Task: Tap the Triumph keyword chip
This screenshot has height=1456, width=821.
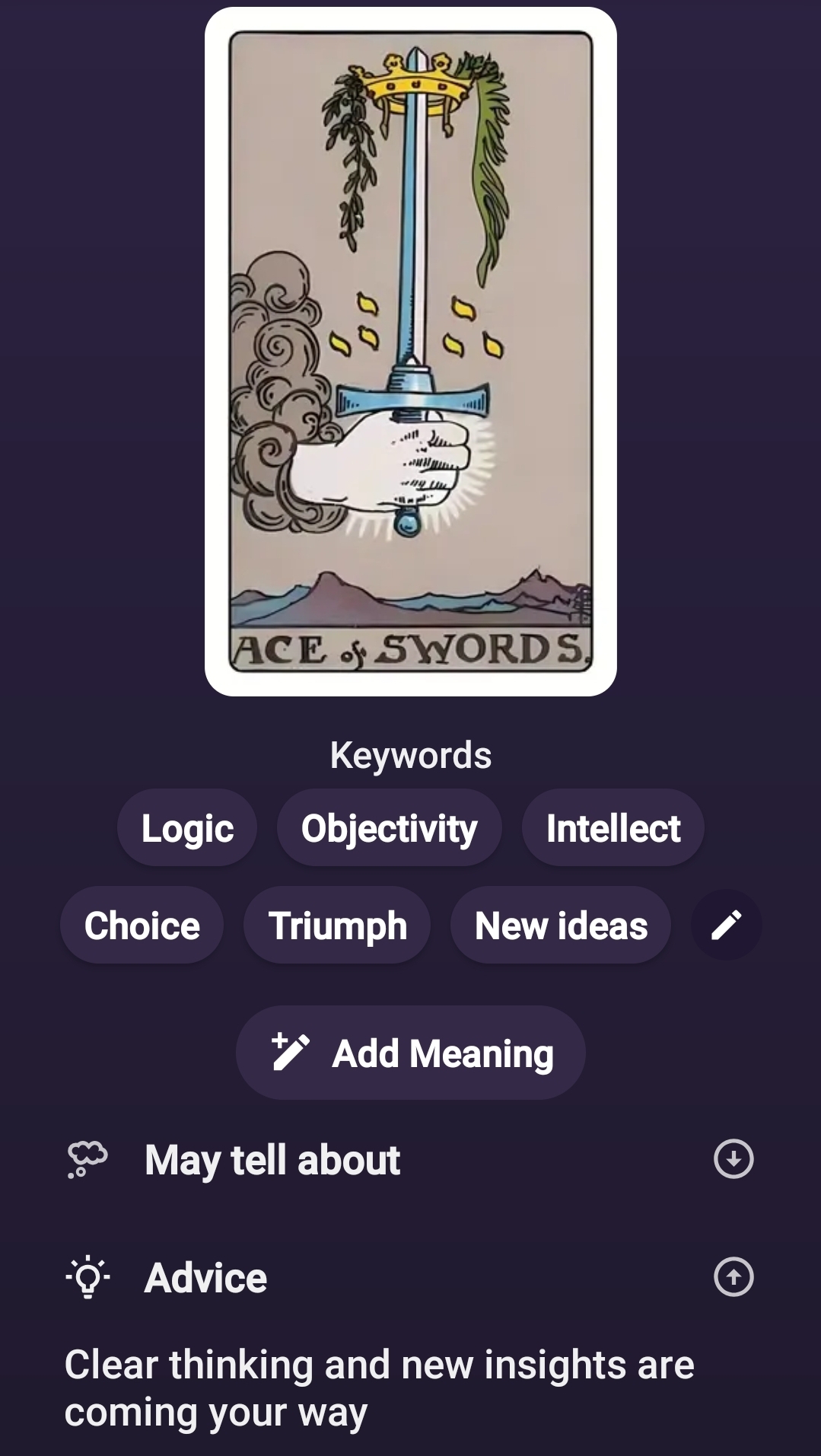Action: click(x=337, y=926)
